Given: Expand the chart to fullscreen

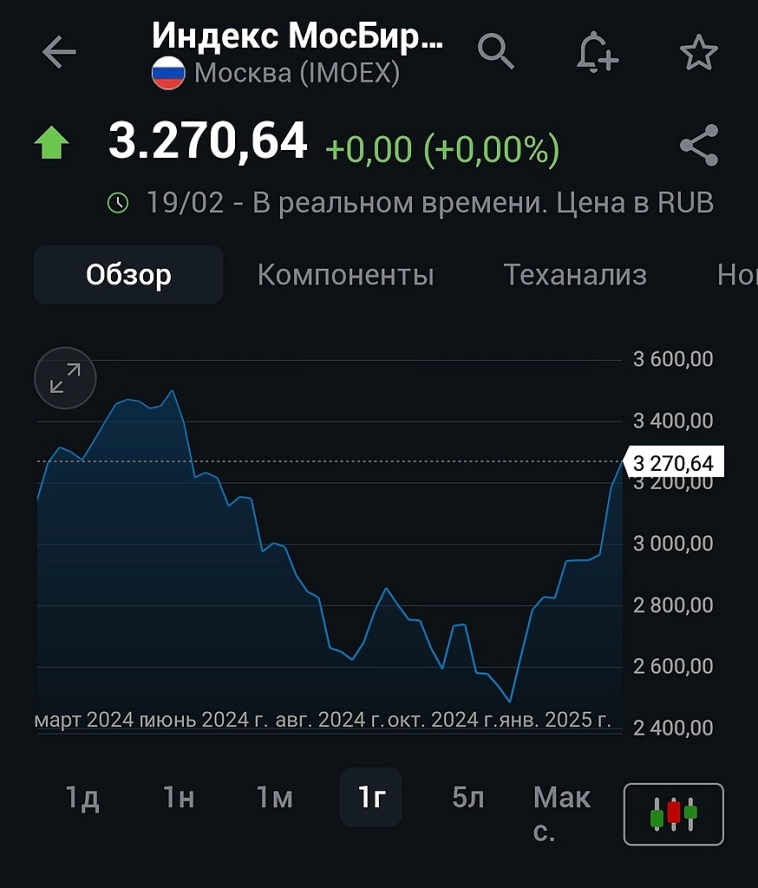Looking at the screenshot, I should (x=64, y=378).
